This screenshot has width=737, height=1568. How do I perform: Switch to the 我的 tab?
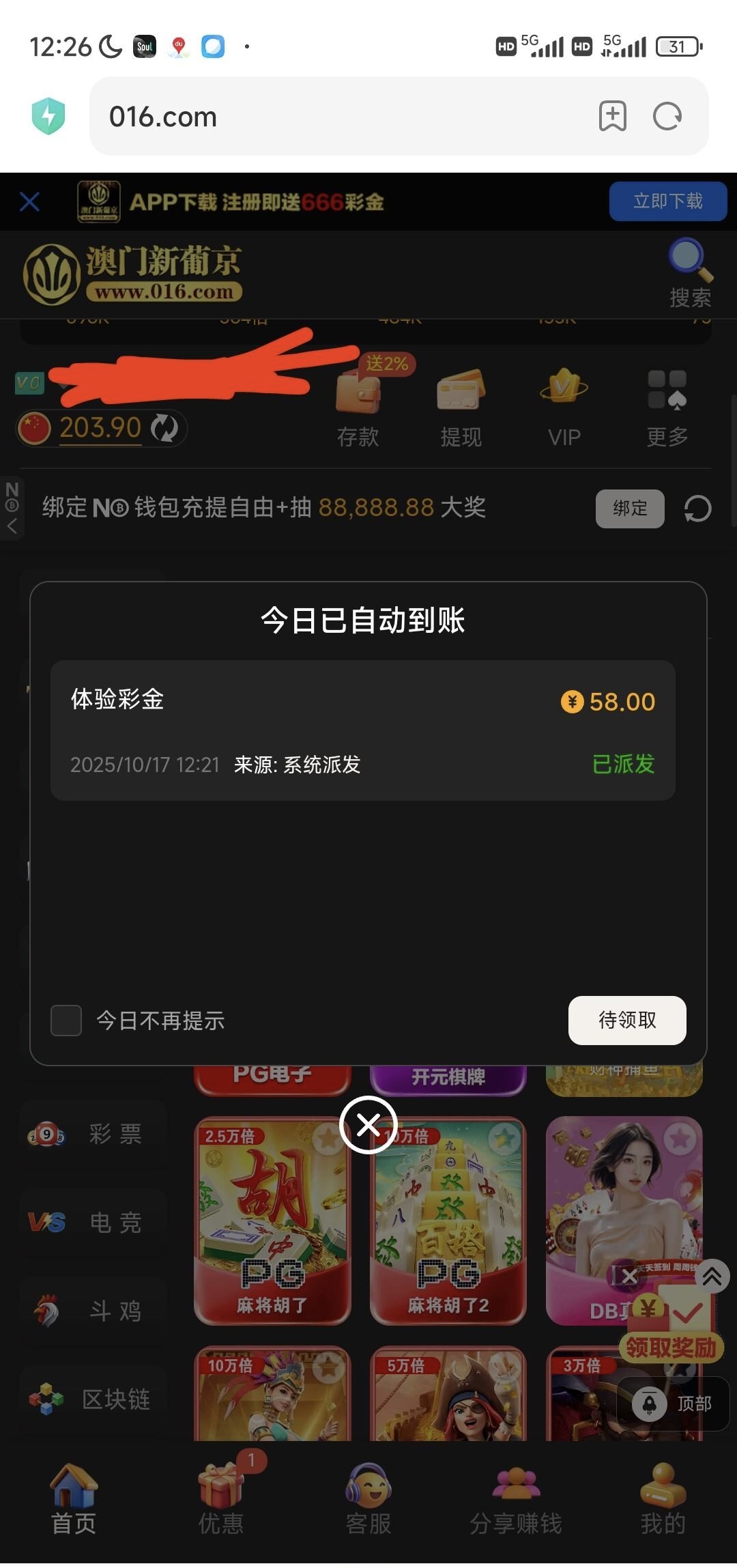[x=663, y=1500]
